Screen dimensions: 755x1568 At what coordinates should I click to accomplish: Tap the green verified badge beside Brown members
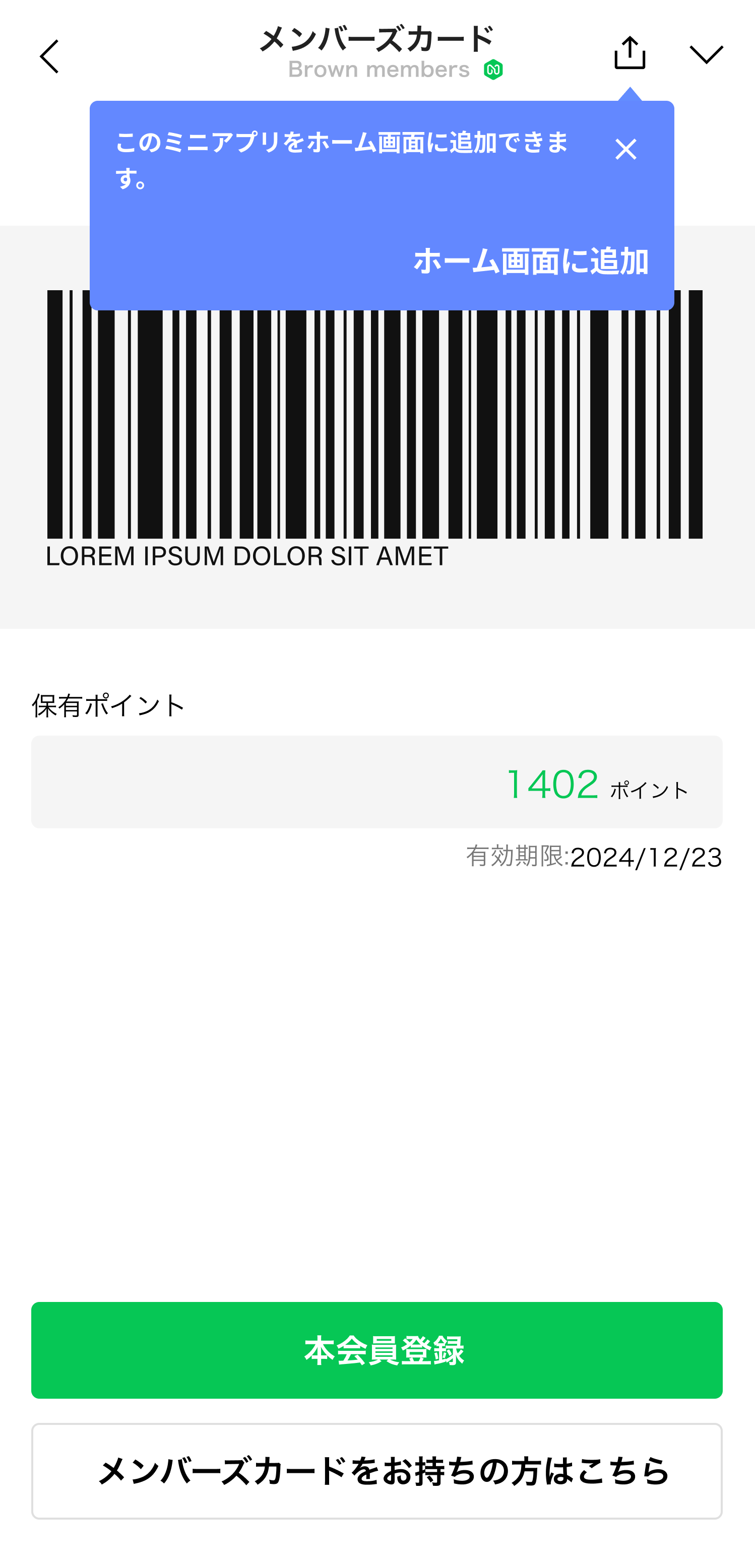click(x=493, y=69)
